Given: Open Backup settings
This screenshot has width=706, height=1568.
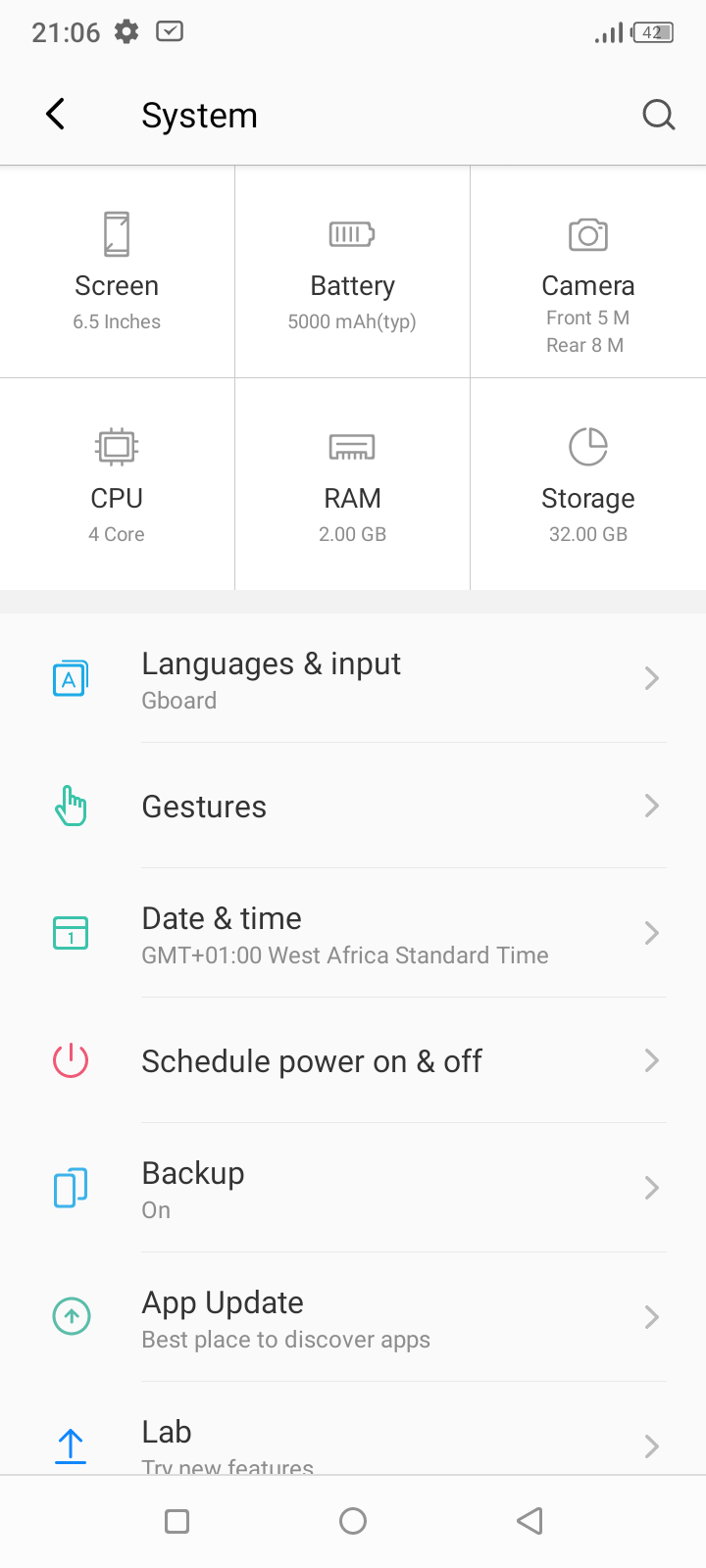Looking at the screenshot, I should (x=353, y=1189).
